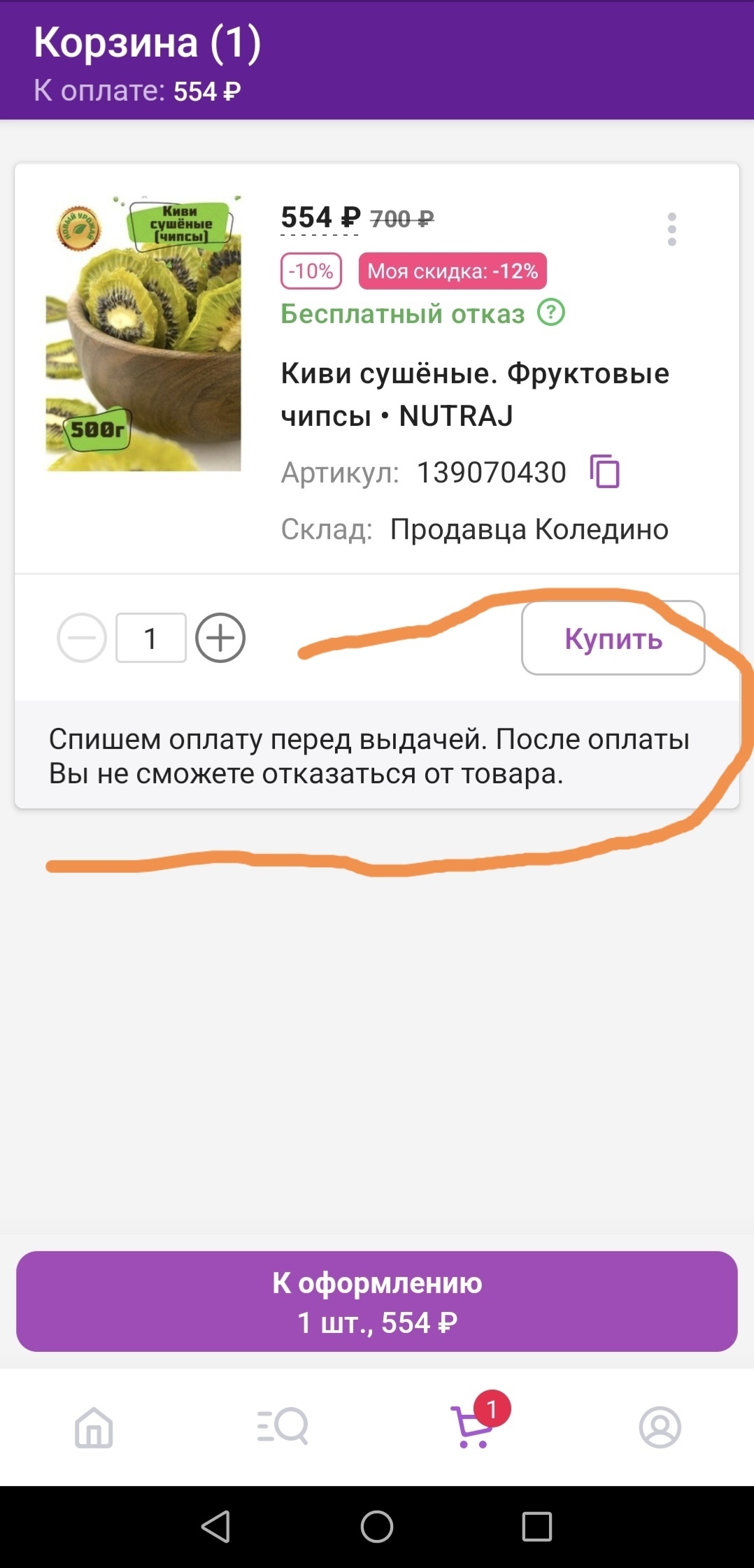
Task: Open the Бесплатный отказ help icon
Action: click(551, 313)
